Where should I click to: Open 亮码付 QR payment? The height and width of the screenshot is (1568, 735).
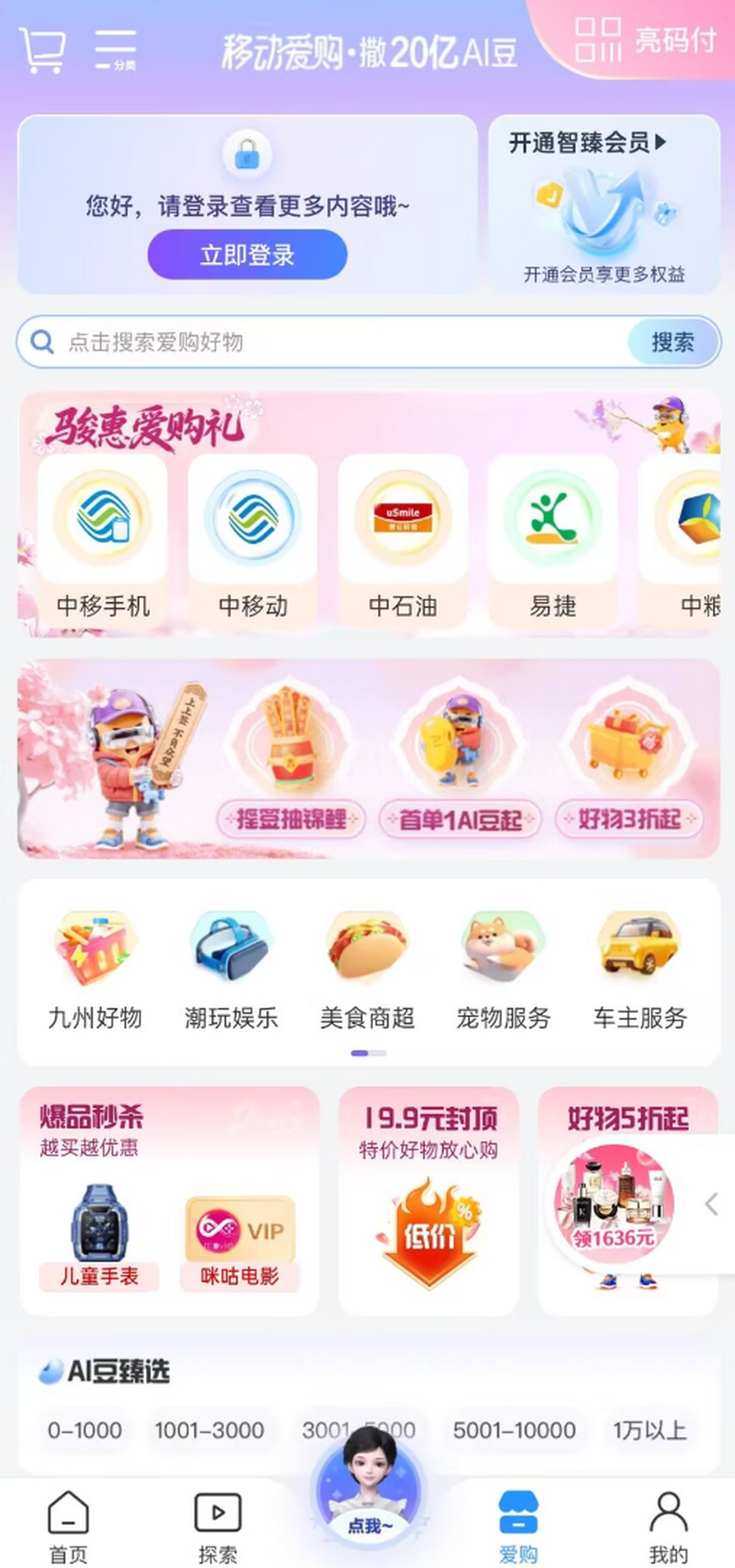coord(644,40)
